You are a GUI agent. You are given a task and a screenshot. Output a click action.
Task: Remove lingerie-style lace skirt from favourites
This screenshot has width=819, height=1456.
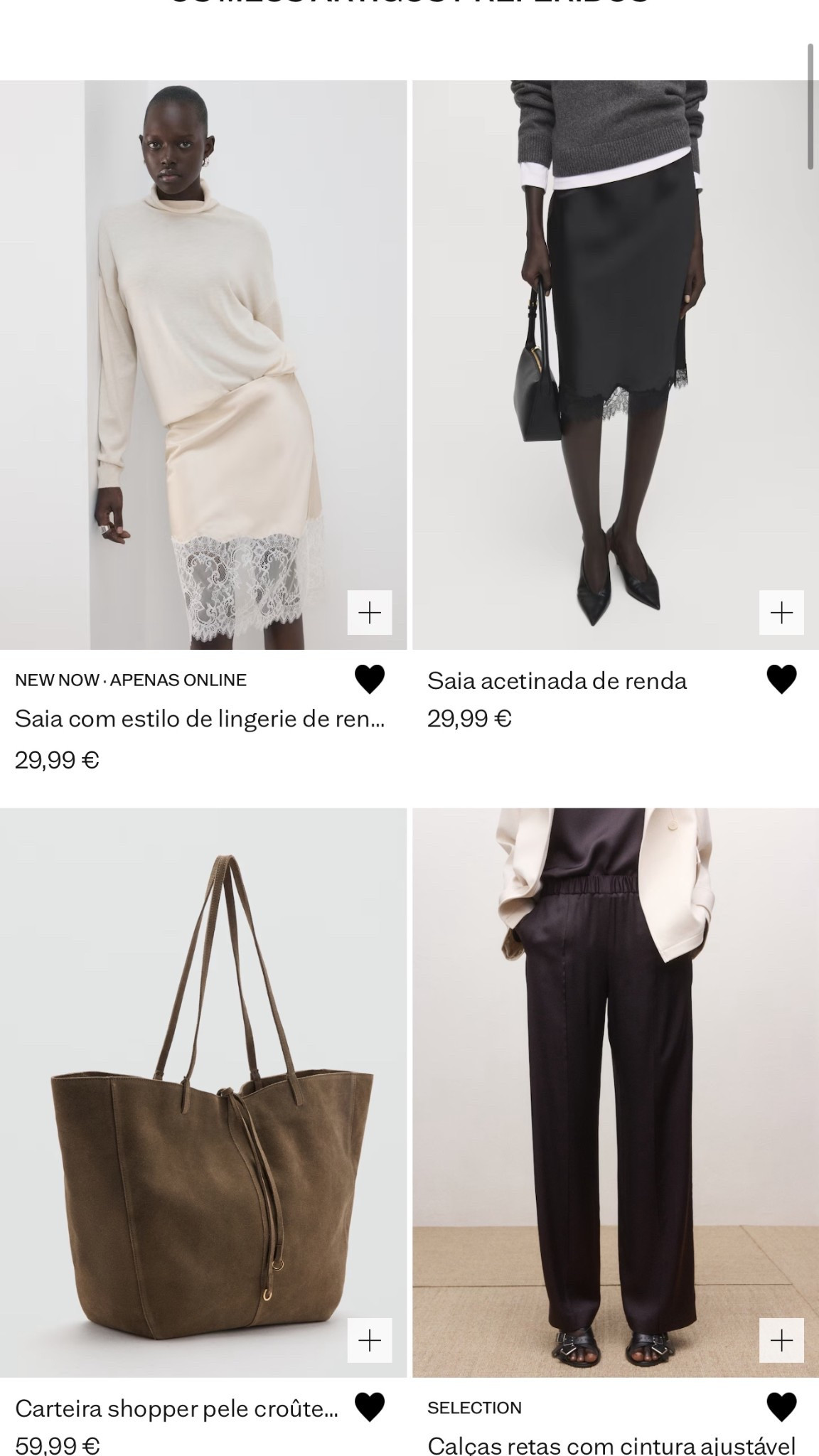pyautogui.click(x=370, y=679)
